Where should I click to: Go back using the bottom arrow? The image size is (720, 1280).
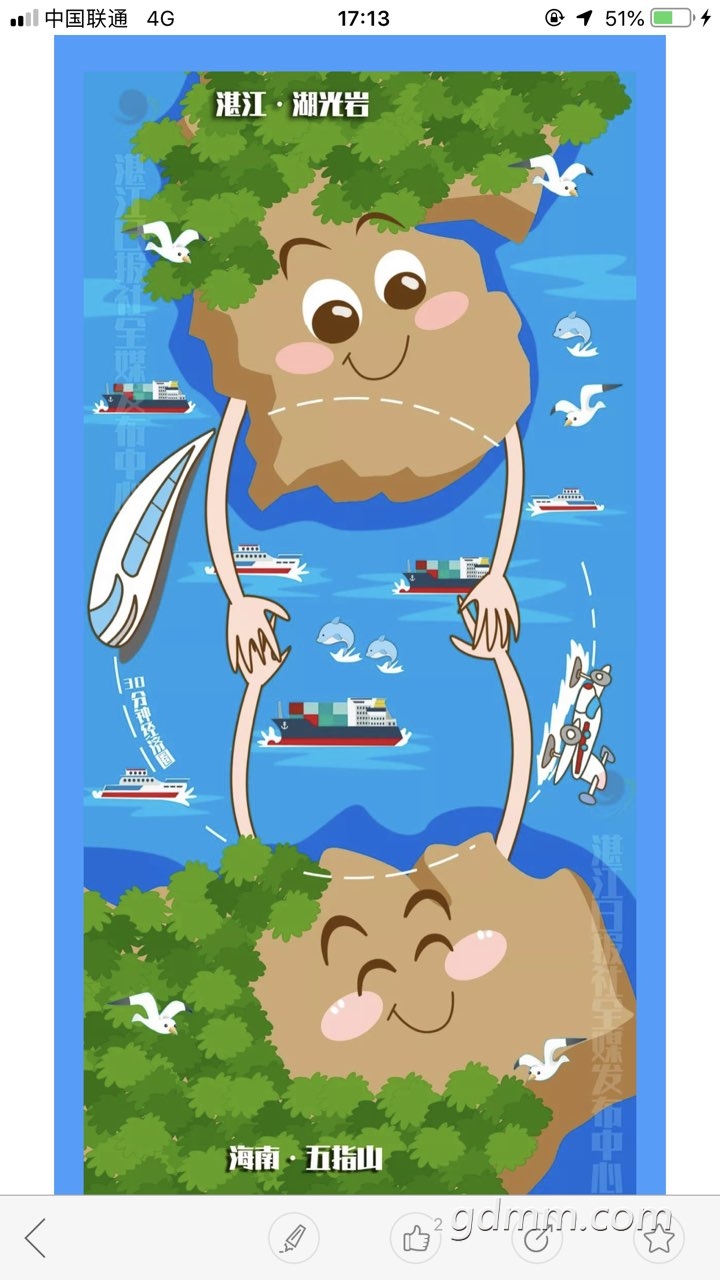tap(36, 1238)
